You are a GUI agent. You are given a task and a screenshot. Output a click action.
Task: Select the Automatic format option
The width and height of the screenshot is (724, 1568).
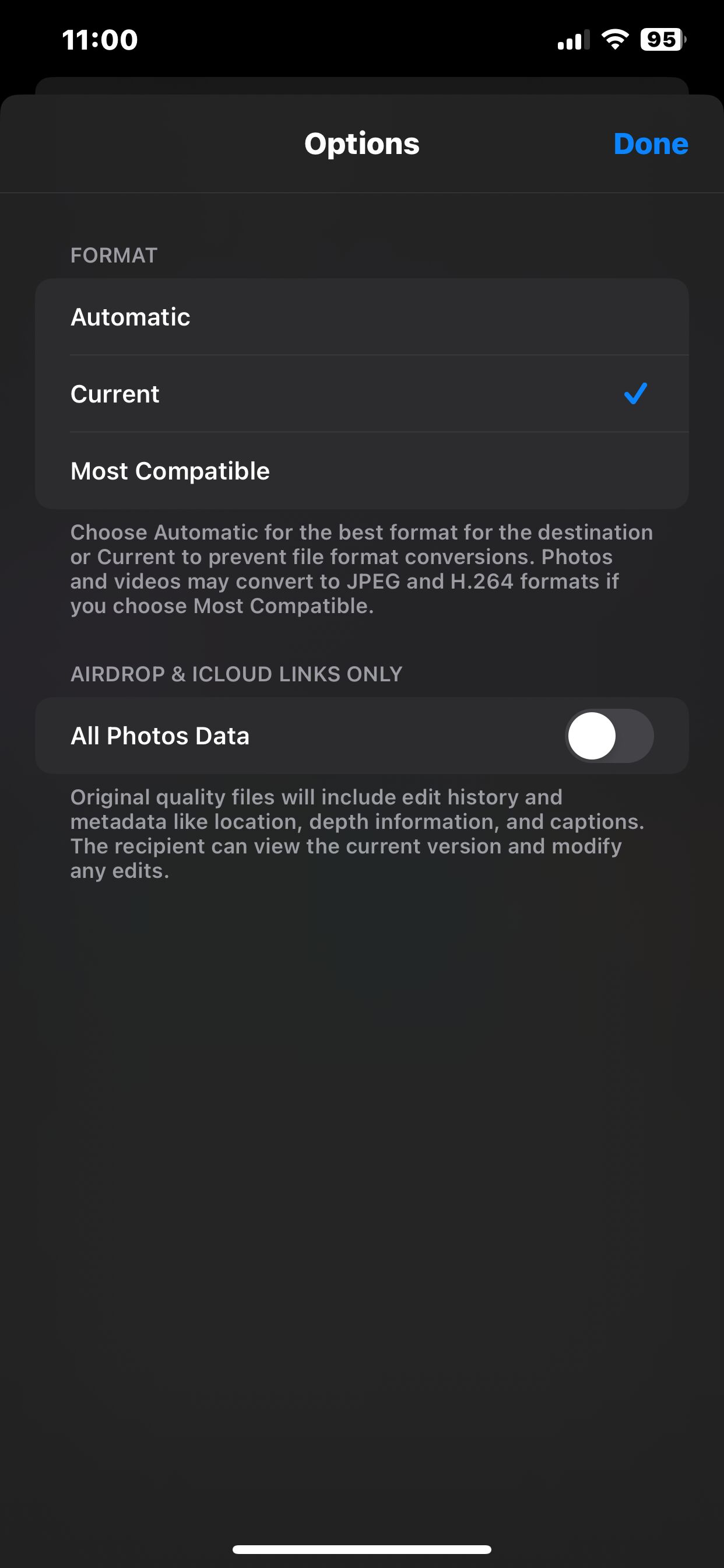[361, 317]
